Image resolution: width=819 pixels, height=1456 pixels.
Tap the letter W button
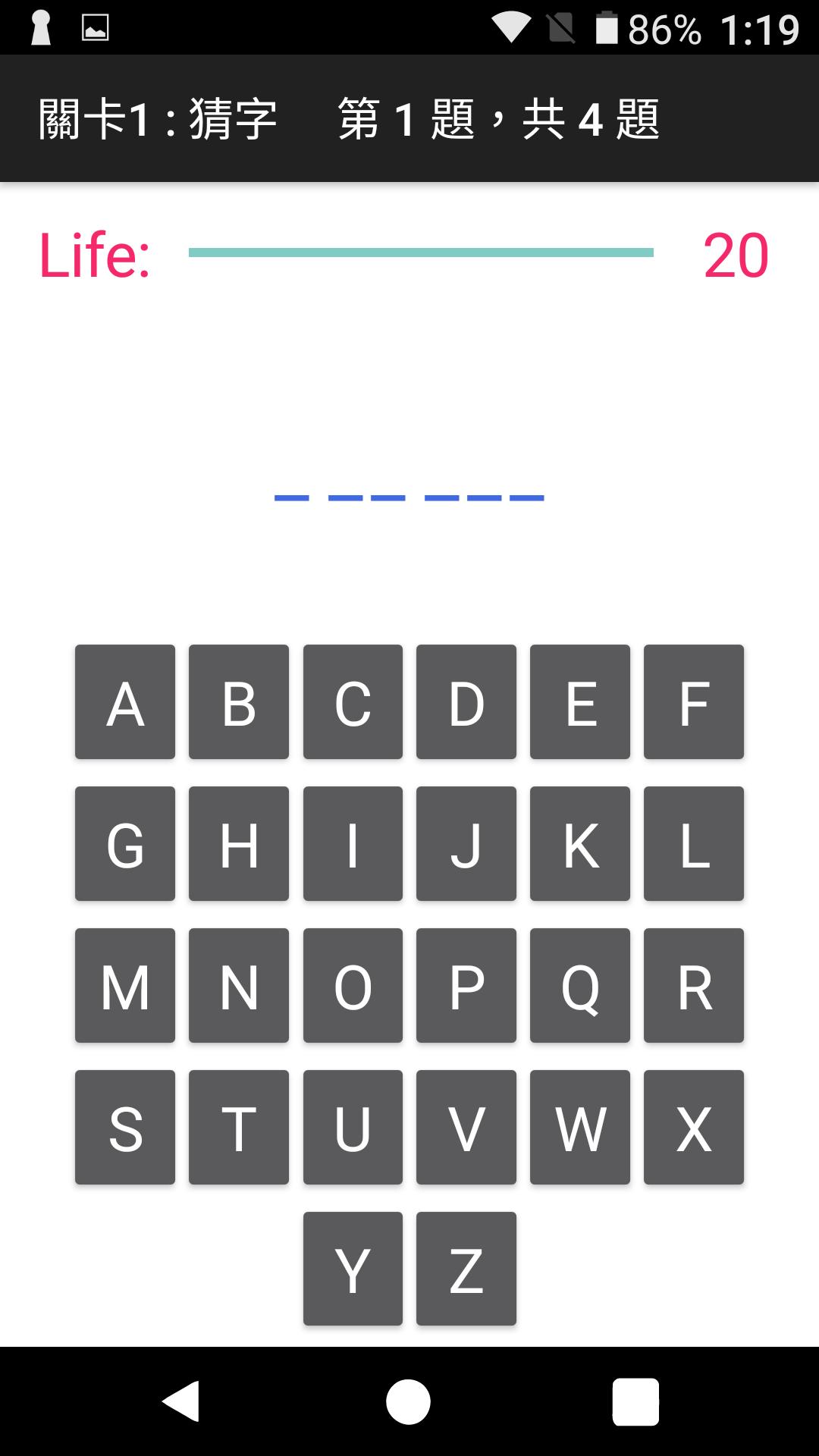click(x=580, y=1127)
